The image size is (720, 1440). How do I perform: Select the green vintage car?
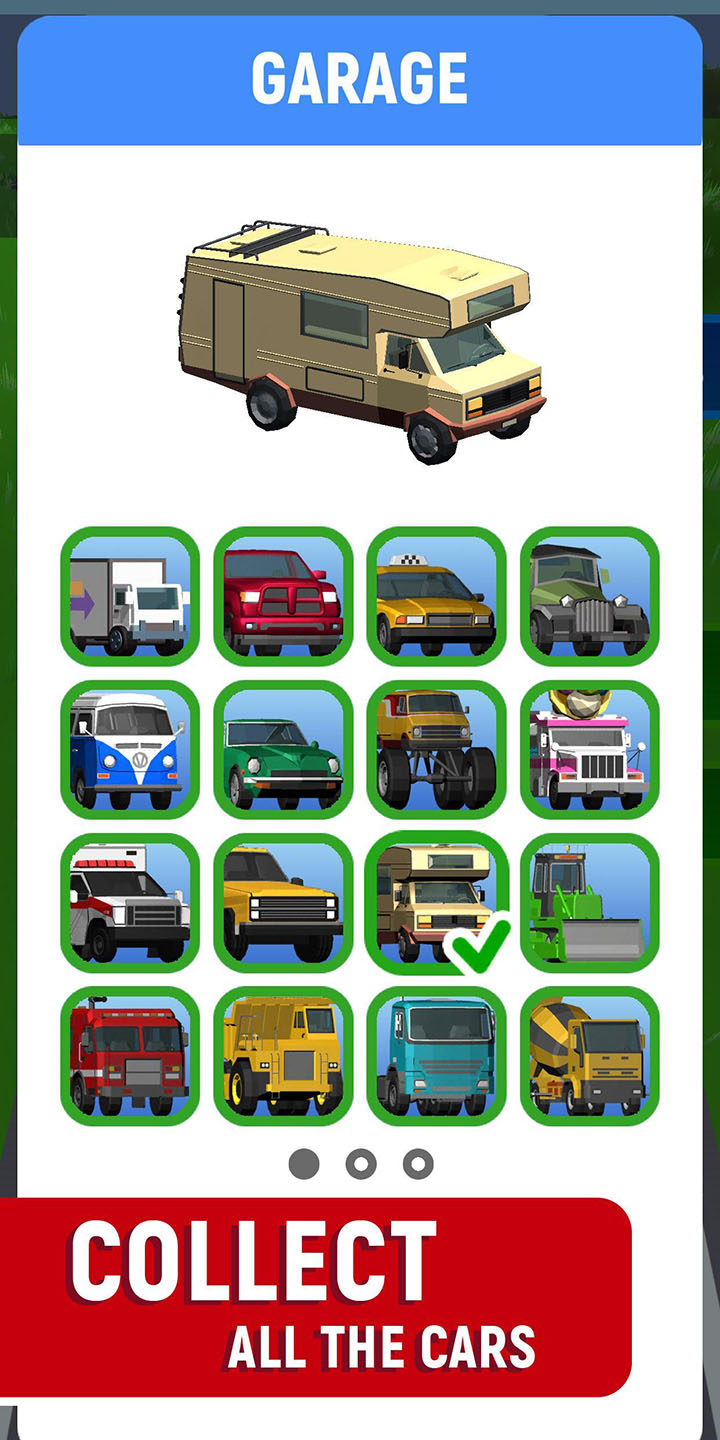click(x=589, y=596)
